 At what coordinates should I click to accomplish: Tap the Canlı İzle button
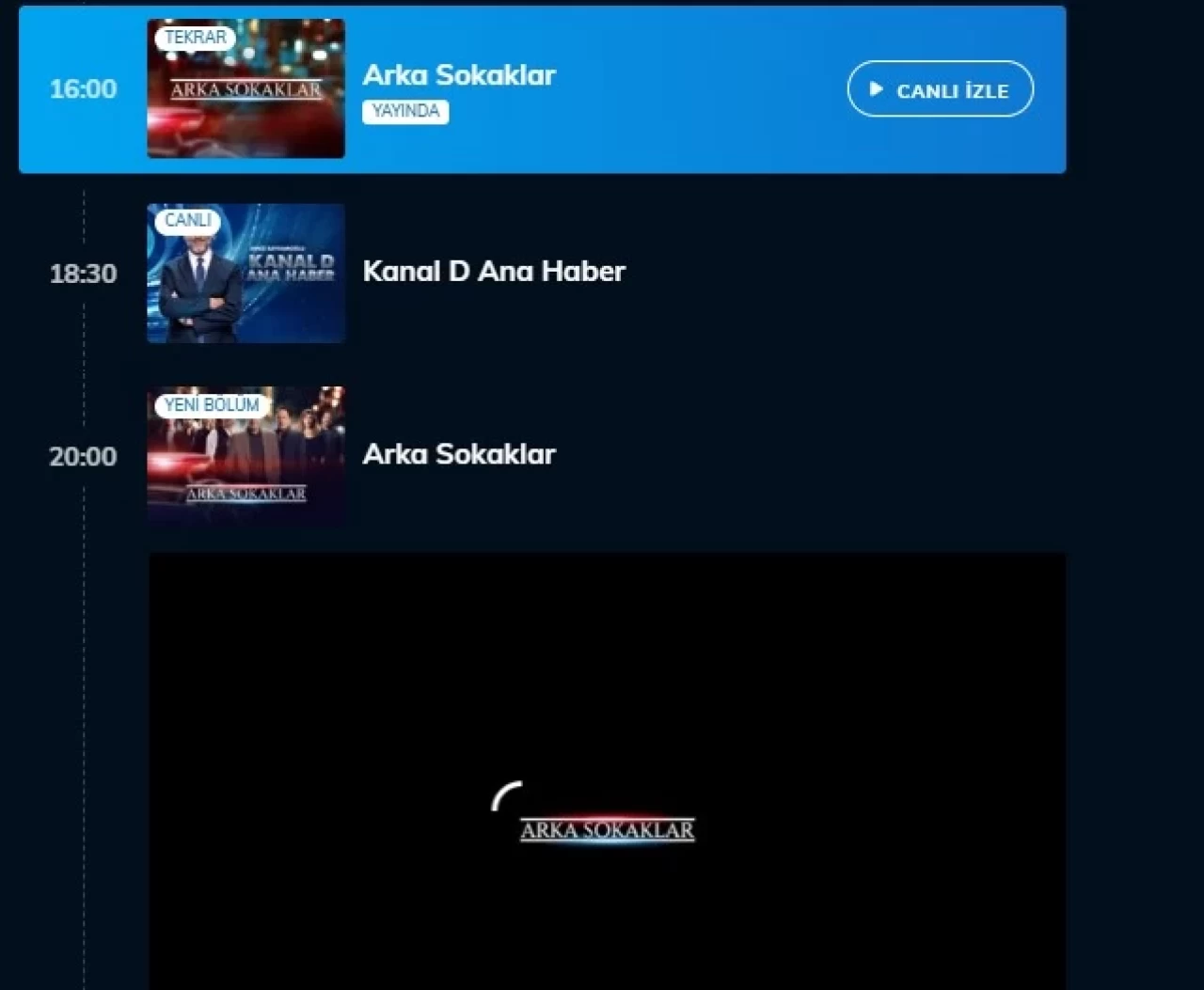click(x=940, y=89)
